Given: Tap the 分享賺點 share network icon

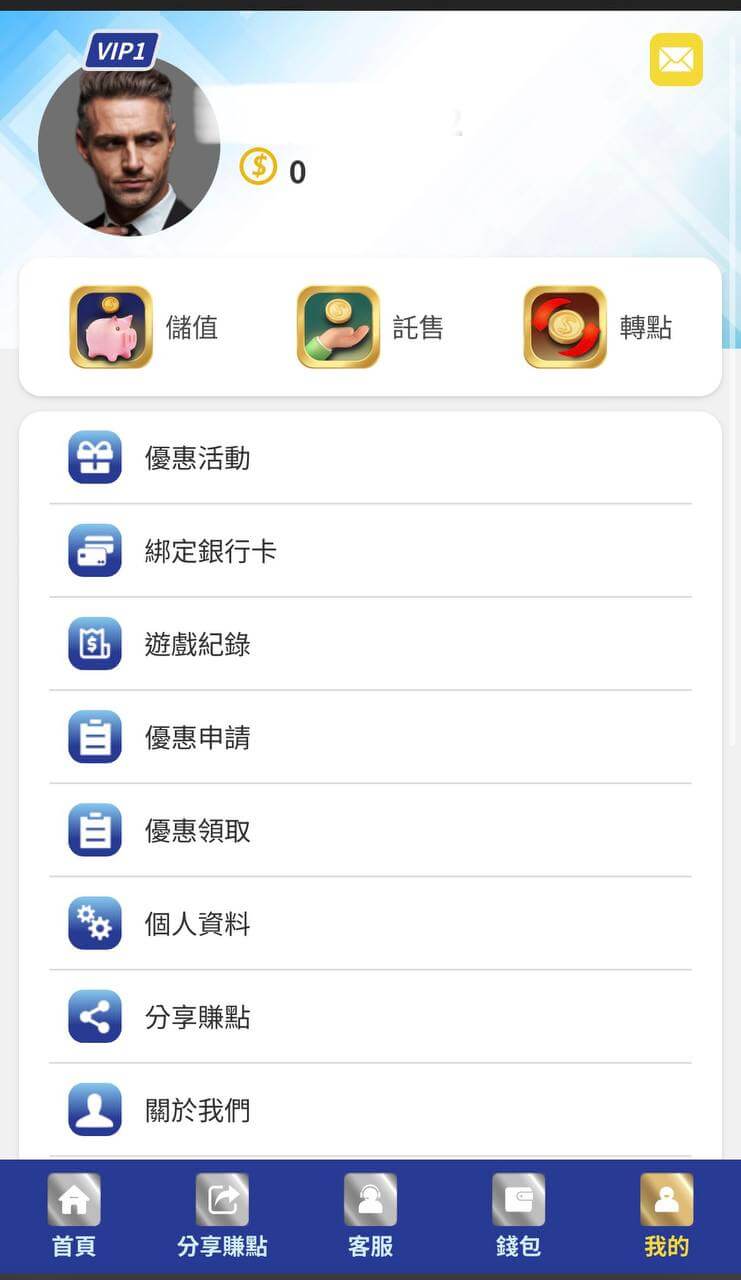Looking at the screenshot, I should point(94,1016).
